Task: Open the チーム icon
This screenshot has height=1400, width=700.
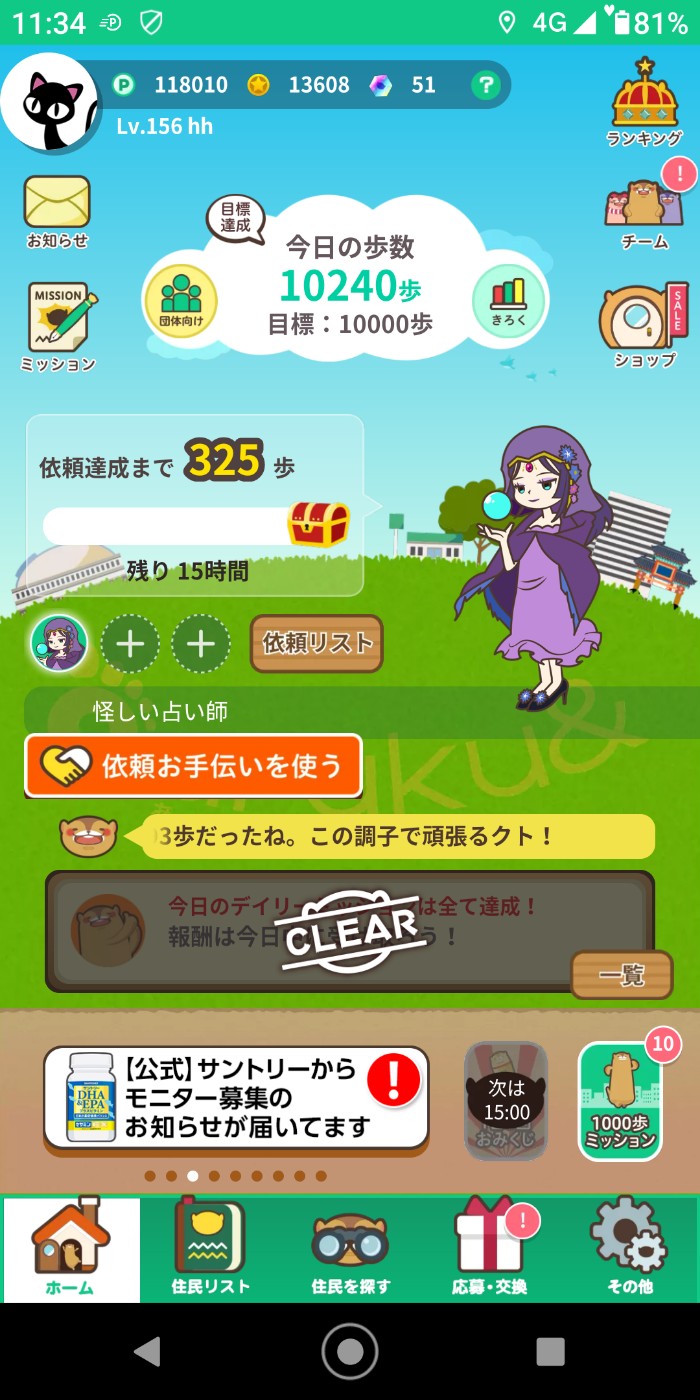Action: [x=644, y=212]
